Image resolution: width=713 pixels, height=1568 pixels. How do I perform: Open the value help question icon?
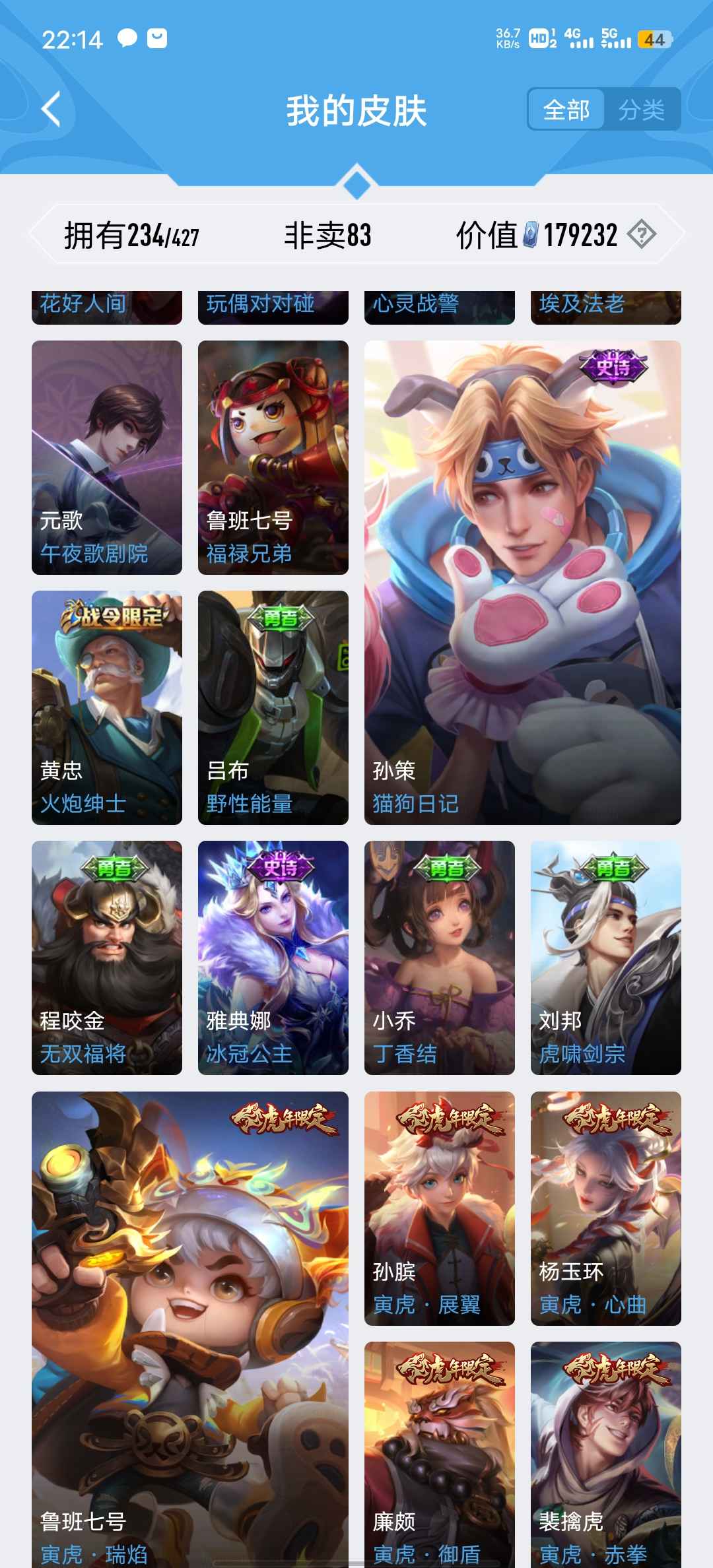(642, 234)
